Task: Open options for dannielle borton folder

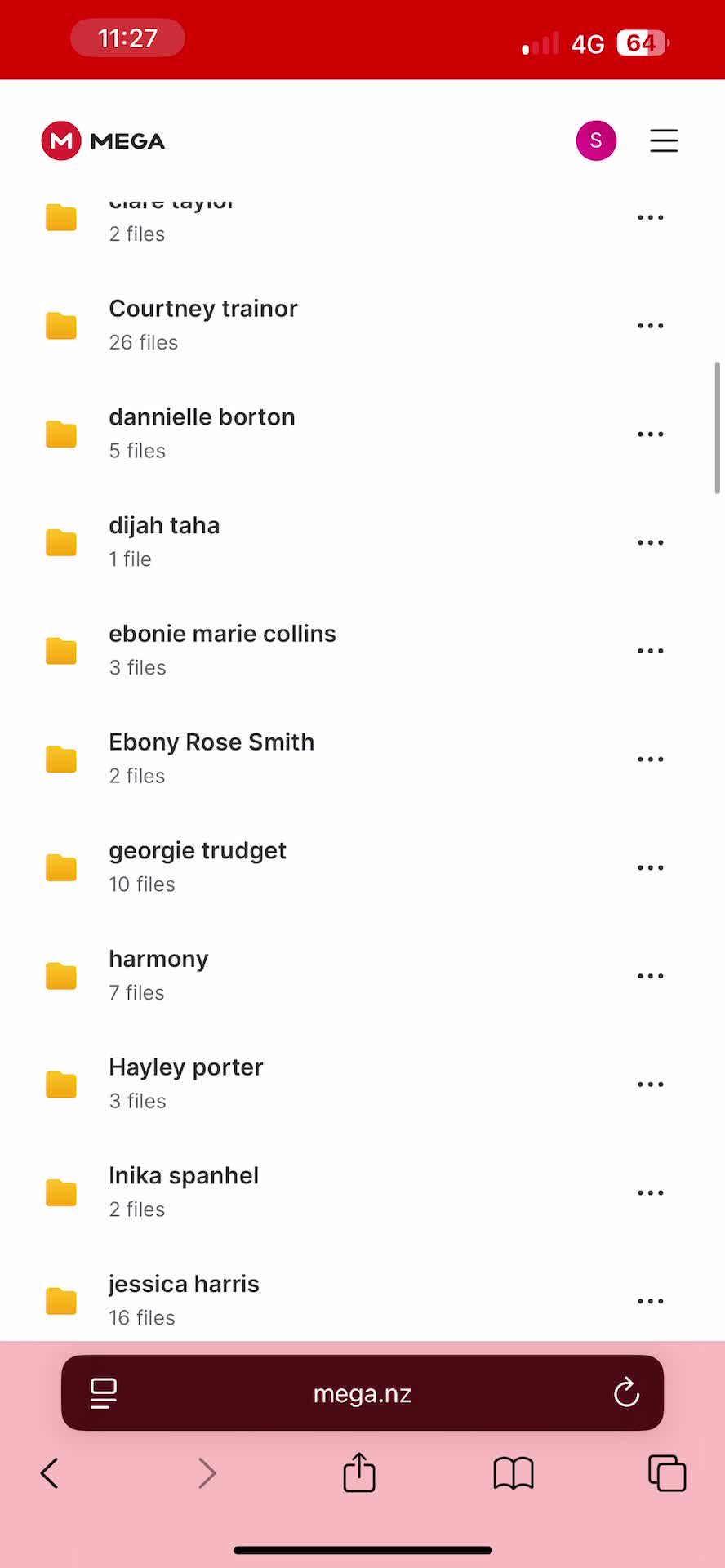Action: [650, 434]
